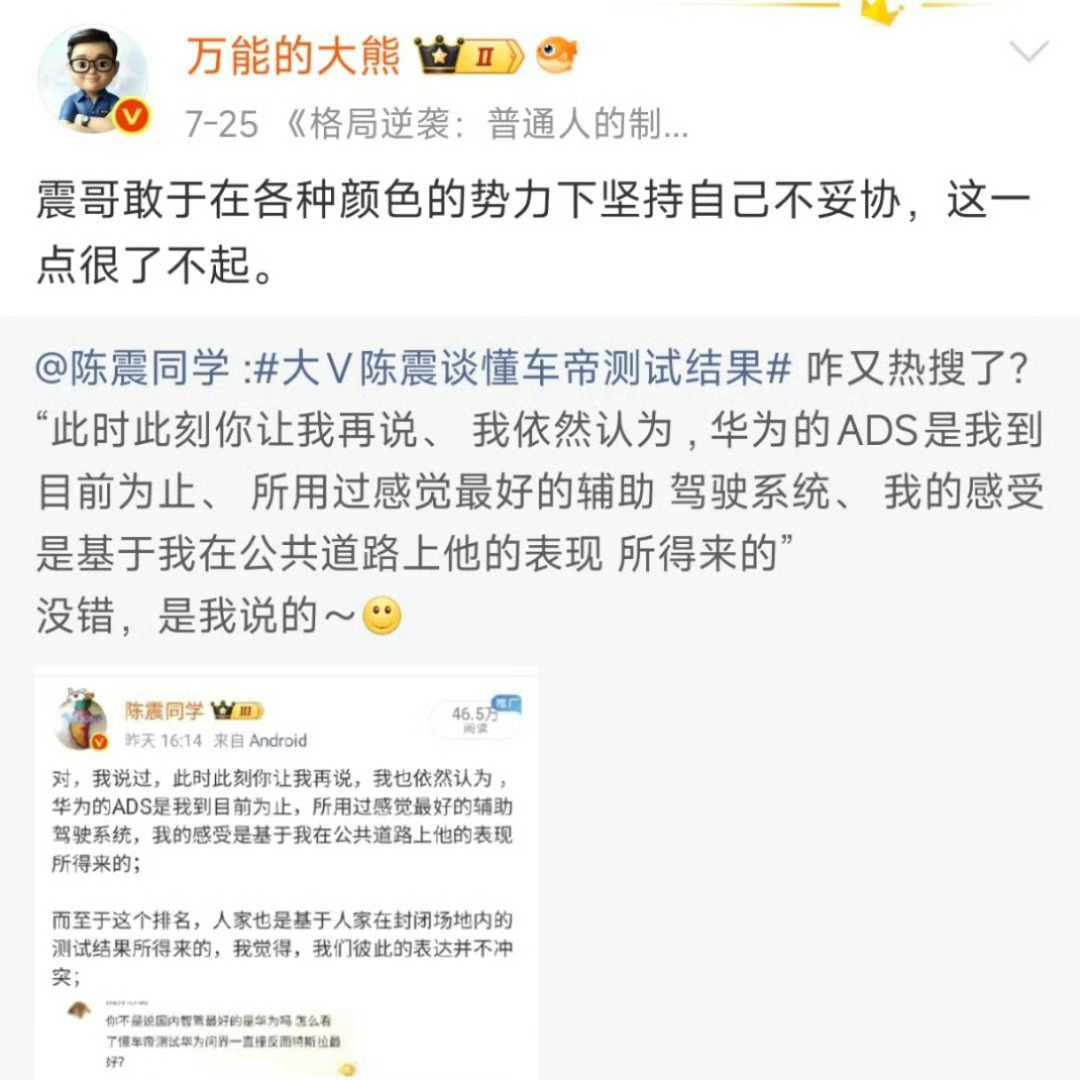The image size is (1080, 1080).
Task: Open the username 万能的大熊
Action: coord(293,56)
